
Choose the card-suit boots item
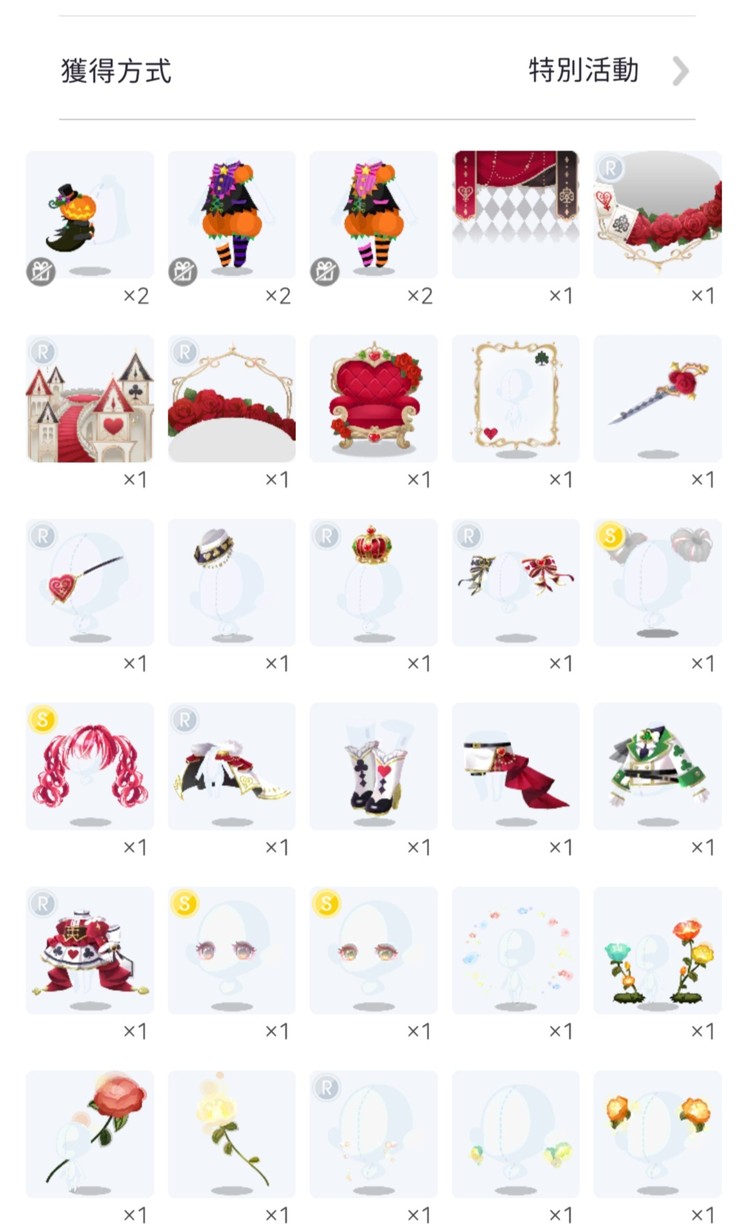click(x=374, y=767)
